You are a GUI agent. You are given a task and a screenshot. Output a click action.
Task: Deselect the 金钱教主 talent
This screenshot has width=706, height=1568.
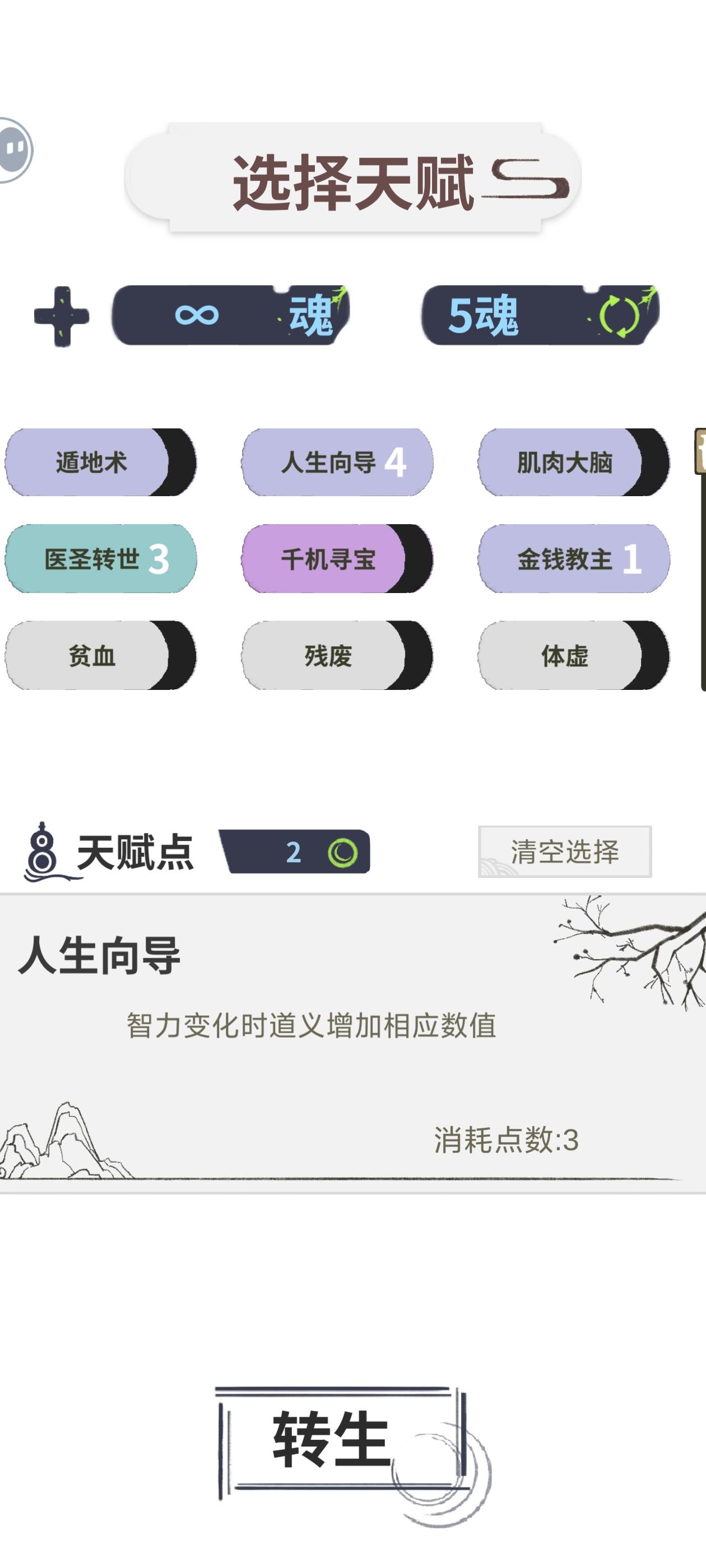coord(566,560)
